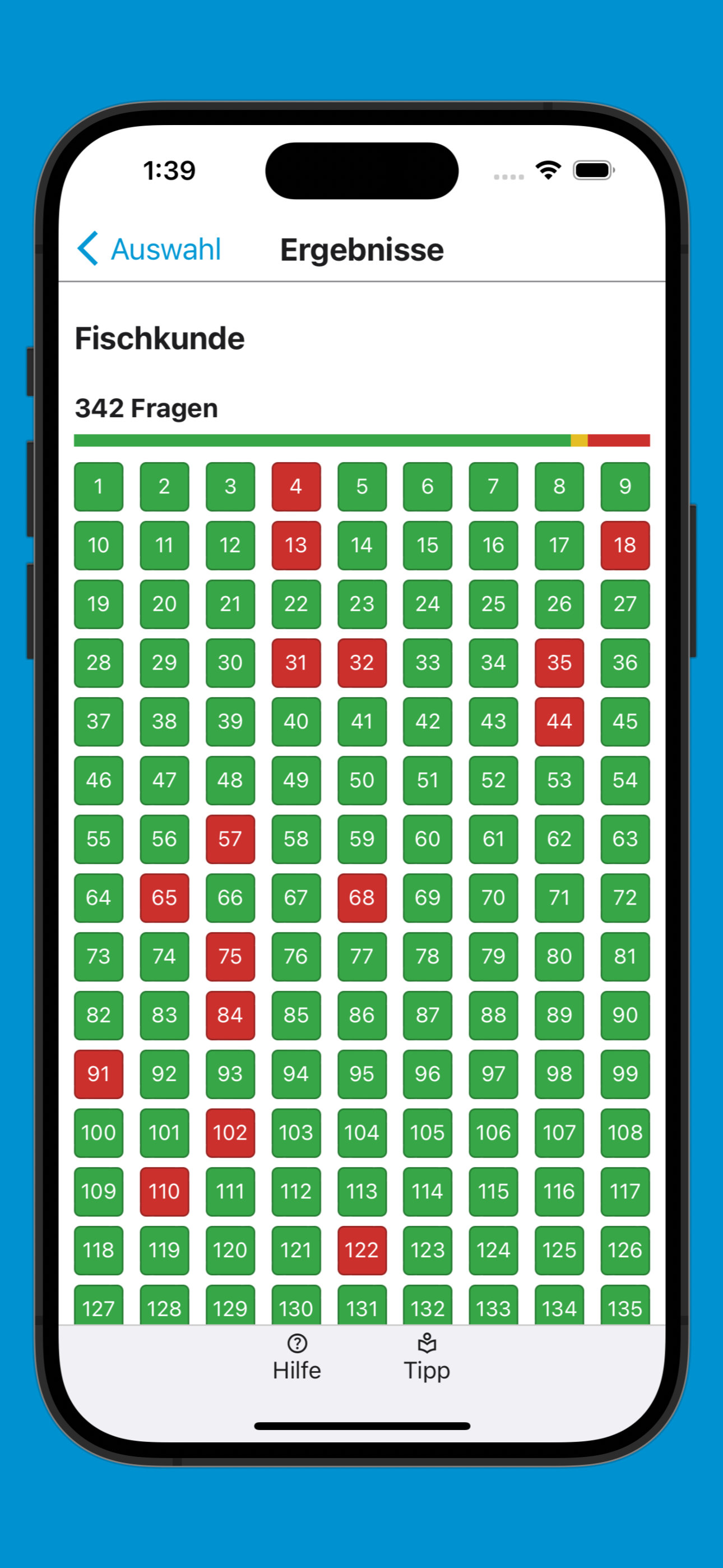Go back to Auswahl

(150, 249)
